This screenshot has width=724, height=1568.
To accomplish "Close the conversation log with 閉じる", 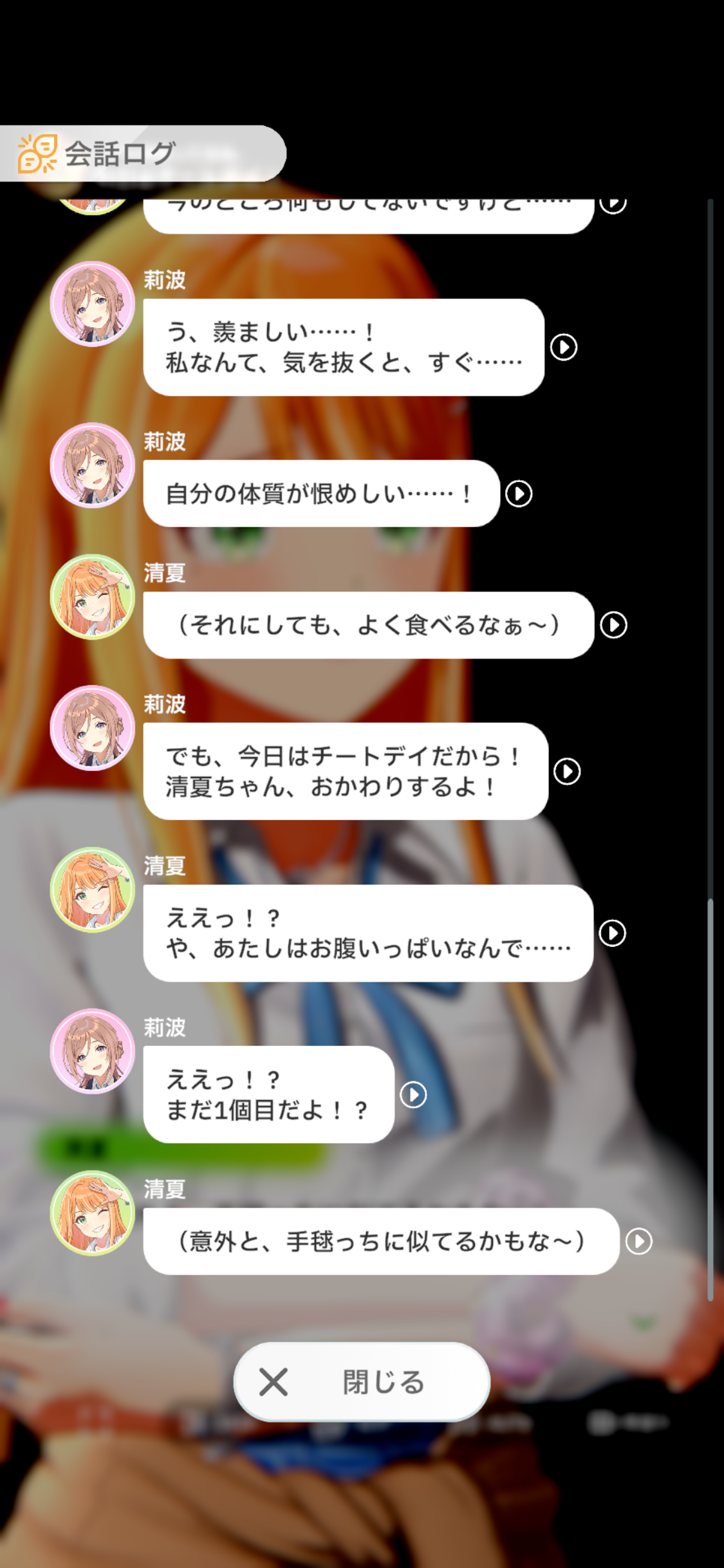I will click(x=362, y=1382).
